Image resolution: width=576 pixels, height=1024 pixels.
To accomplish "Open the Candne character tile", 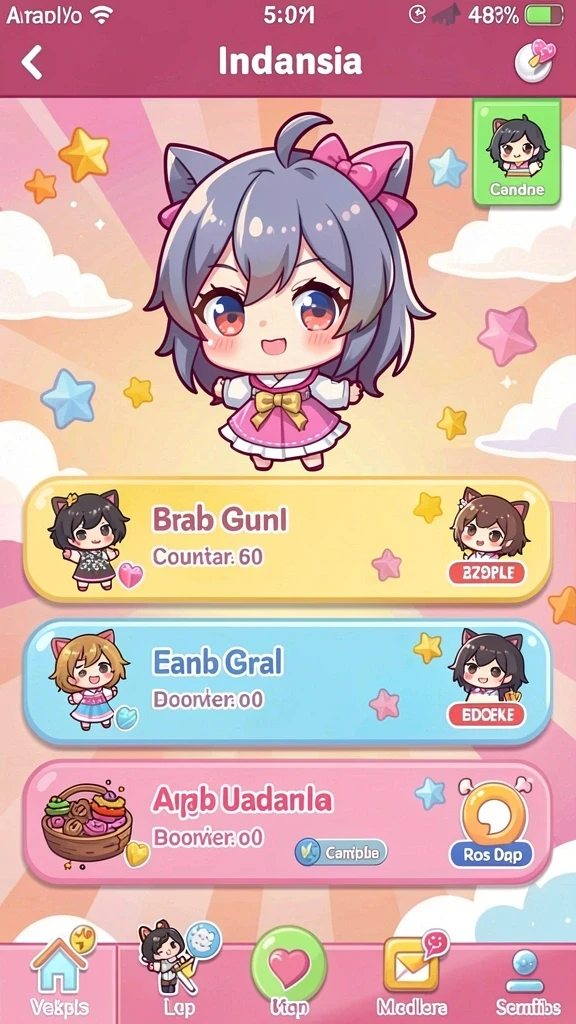I will tap(517, 152).
